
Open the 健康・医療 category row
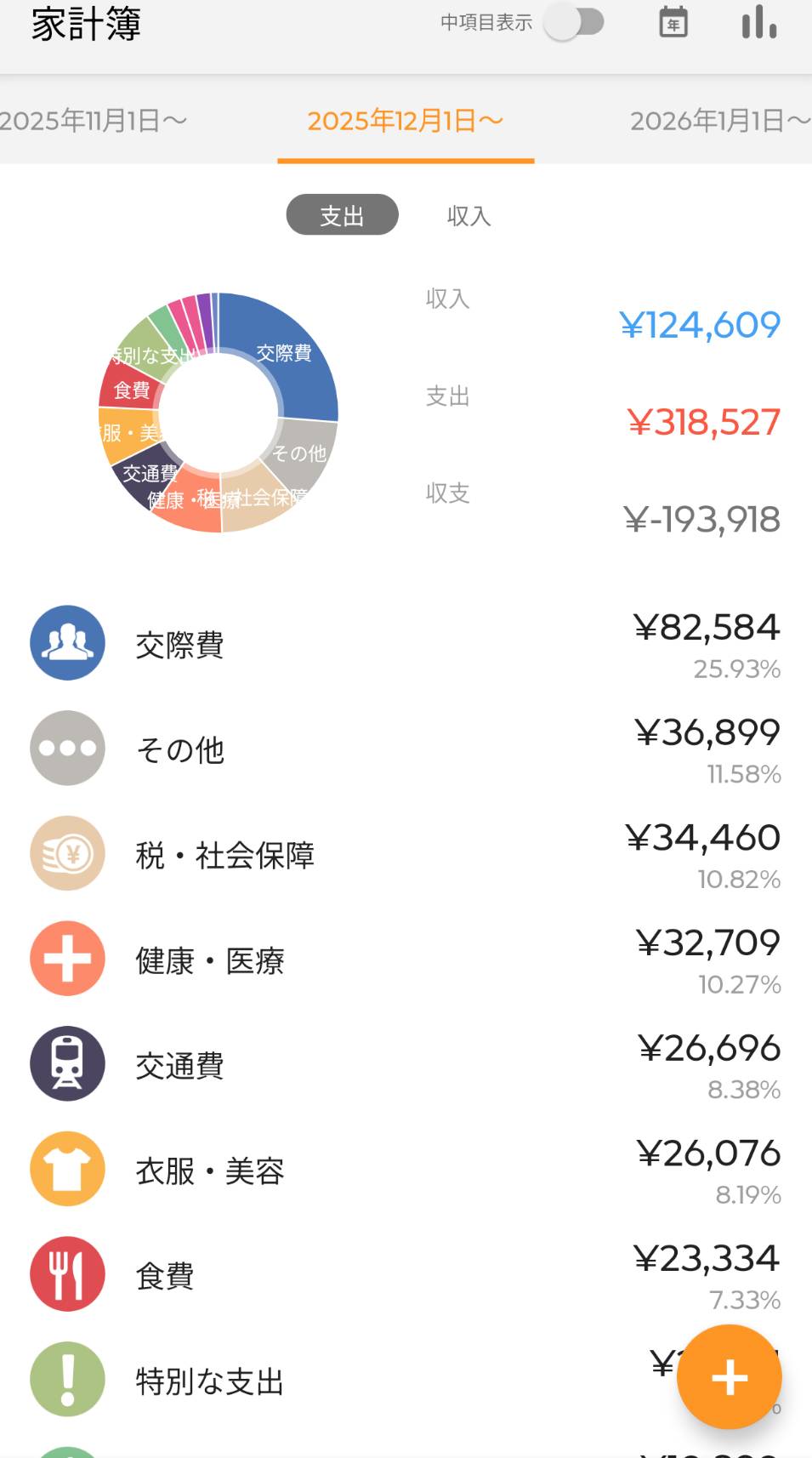pos(406,960)
